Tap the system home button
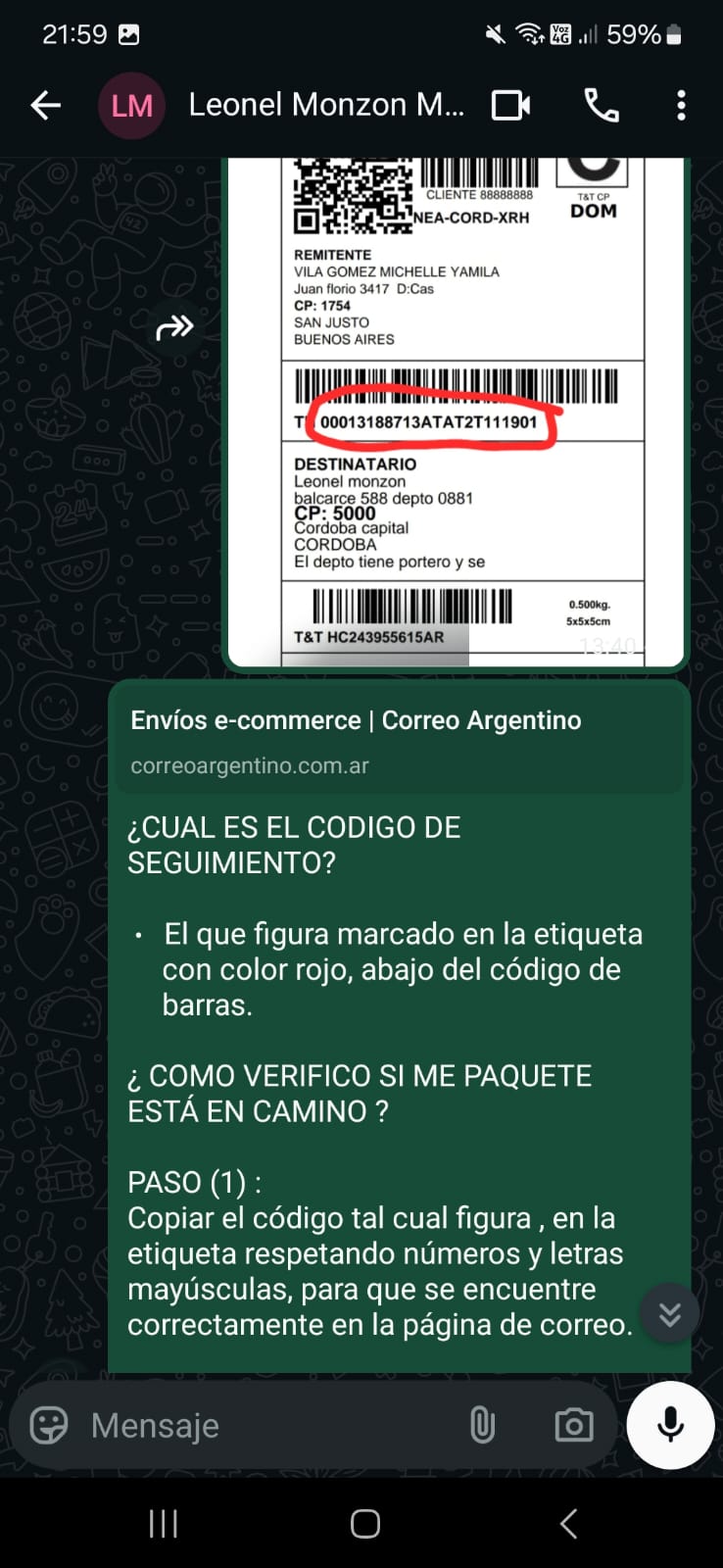The height and width of the screenshot is (1568, 723). pos(364,1523)
